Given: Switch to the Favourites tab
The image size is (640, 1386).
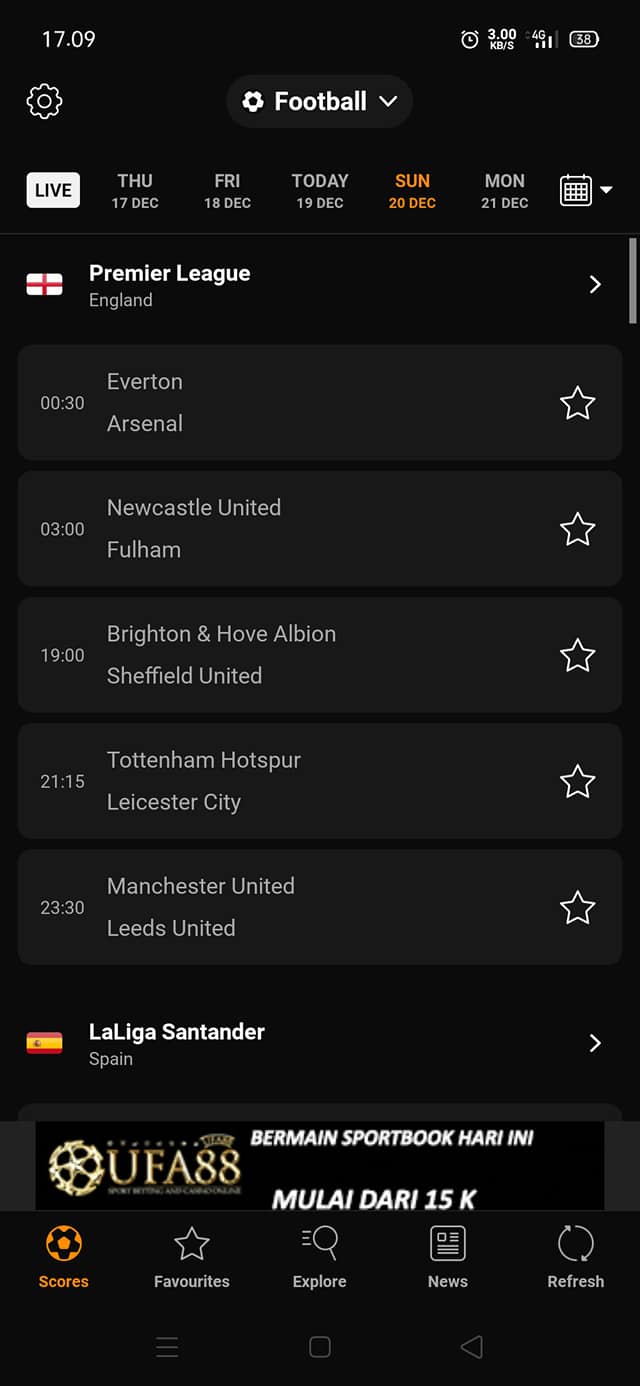Looking at the screenshot, I should click(192, 1257).
